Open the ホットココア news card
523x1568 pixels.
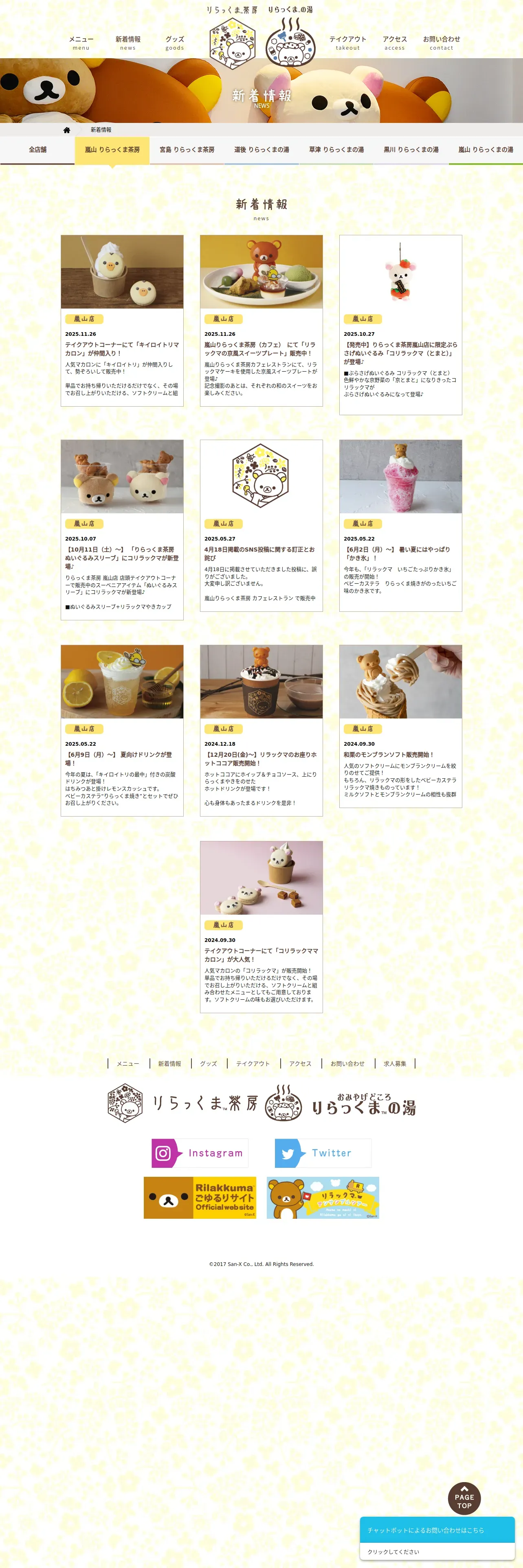pyautogui.click(x=261, y=730)
